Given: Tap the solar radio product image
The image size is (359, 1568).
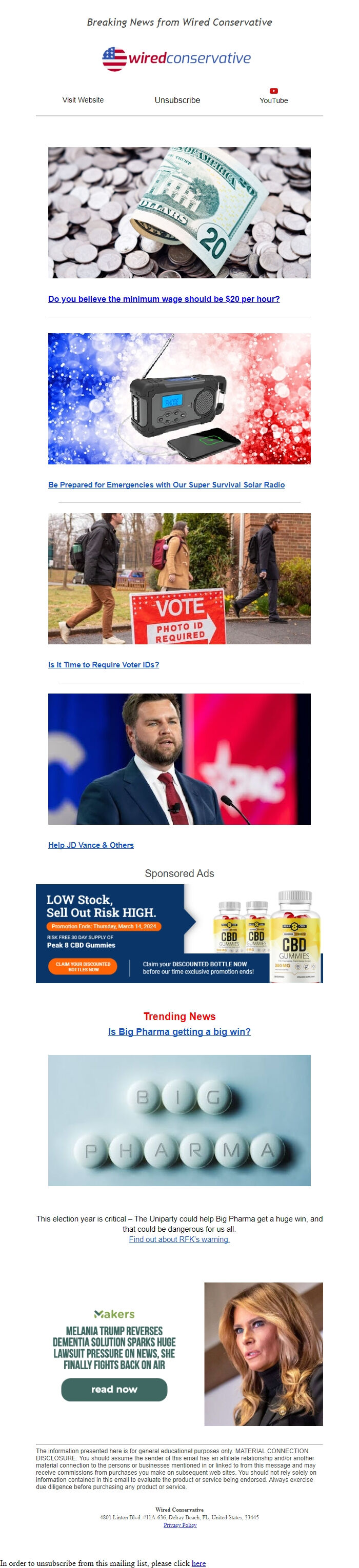Looking at the screenshot, I should (x=179, y=398).
